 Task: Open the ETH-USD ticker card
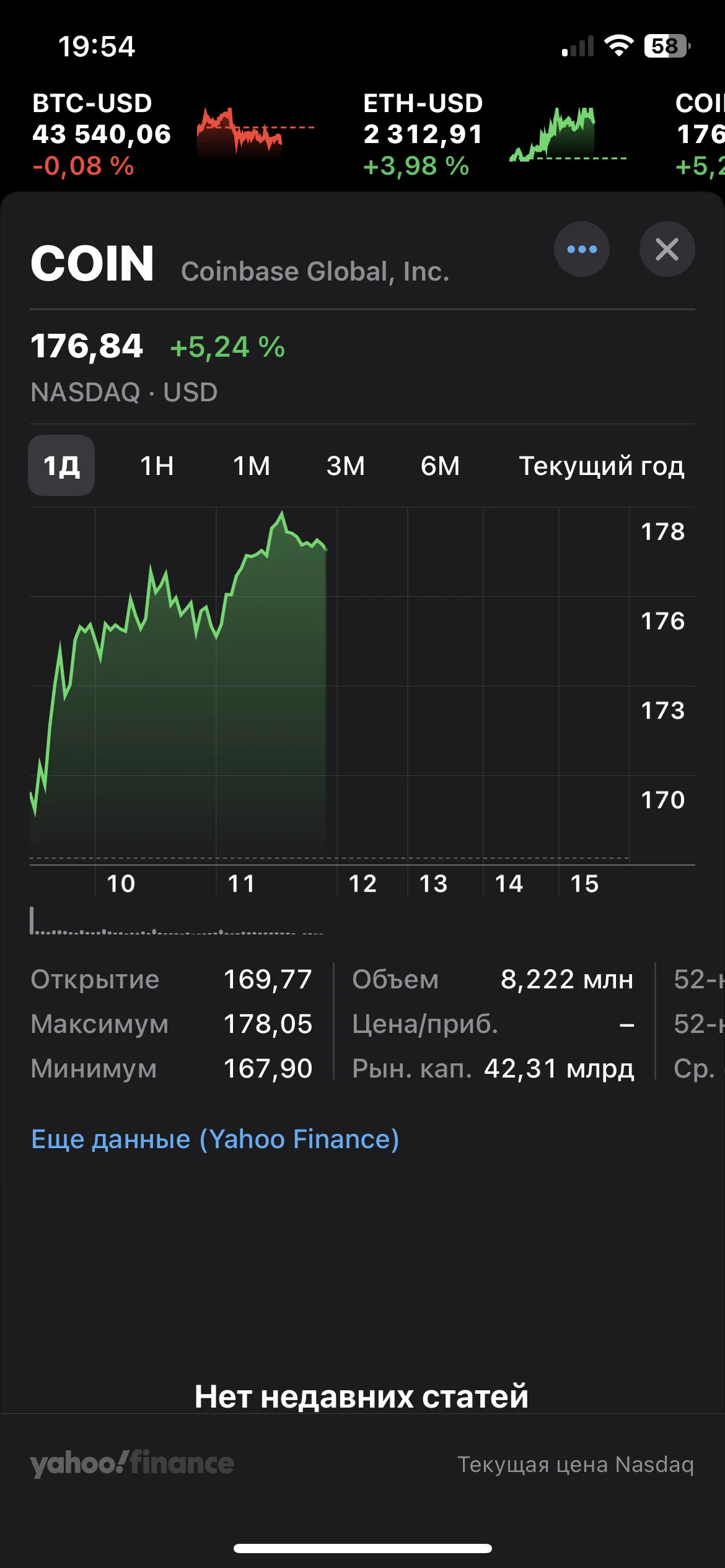pyautogui.click(x=496, y=134)
